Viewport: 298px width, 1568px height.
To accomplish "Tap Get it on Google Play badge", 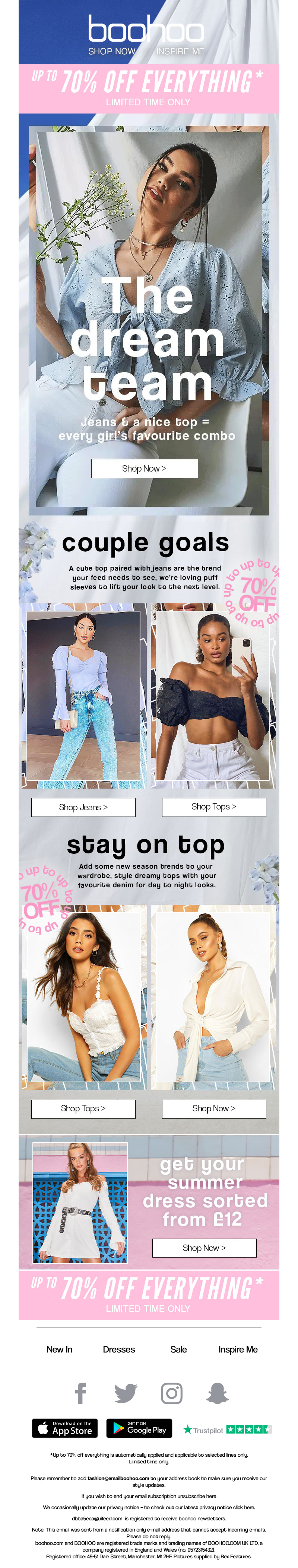I will point(140,1428).
